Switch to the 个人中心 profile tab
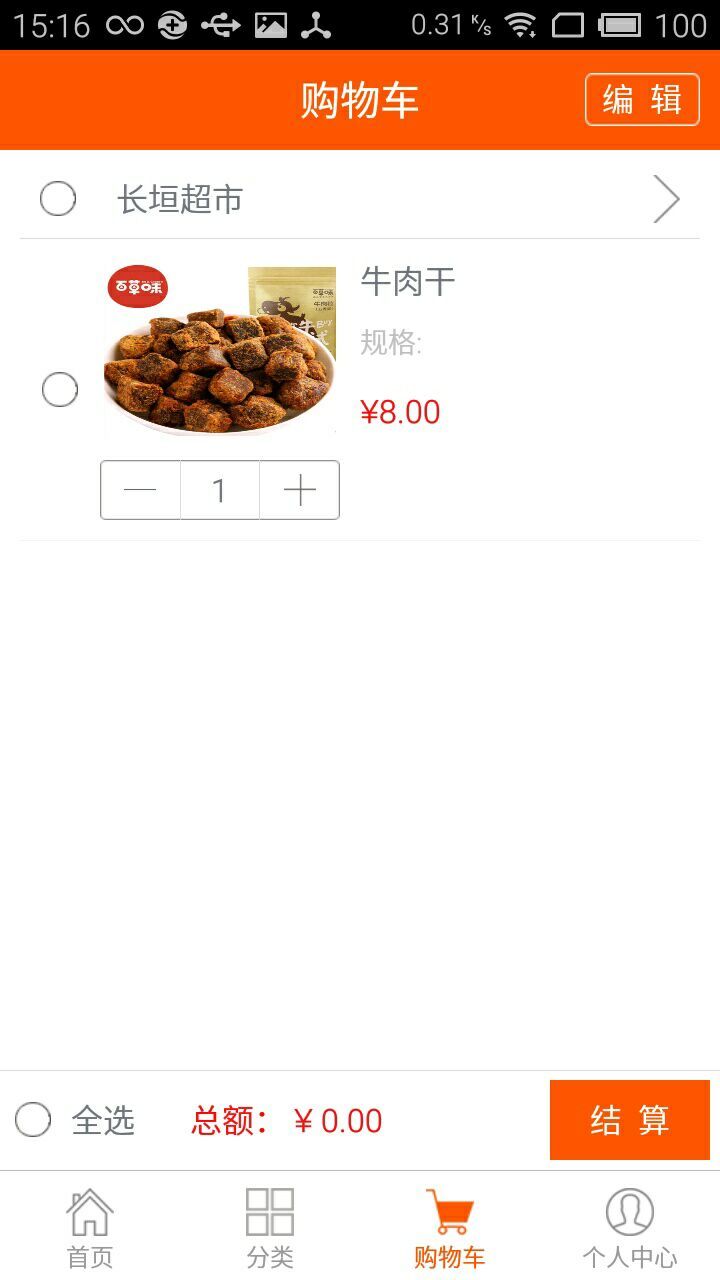720x1280 pixels. [x=630, y=1228]
